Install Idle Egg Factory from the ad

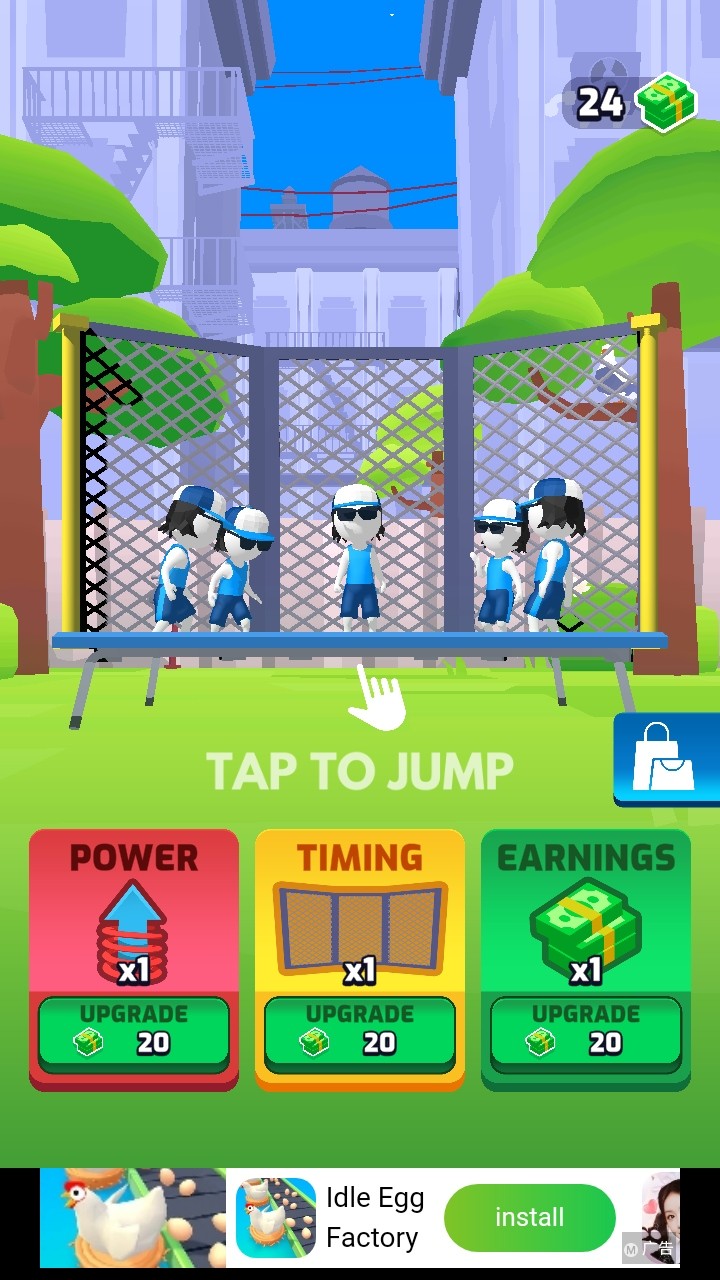click(x=529, y=1217)
